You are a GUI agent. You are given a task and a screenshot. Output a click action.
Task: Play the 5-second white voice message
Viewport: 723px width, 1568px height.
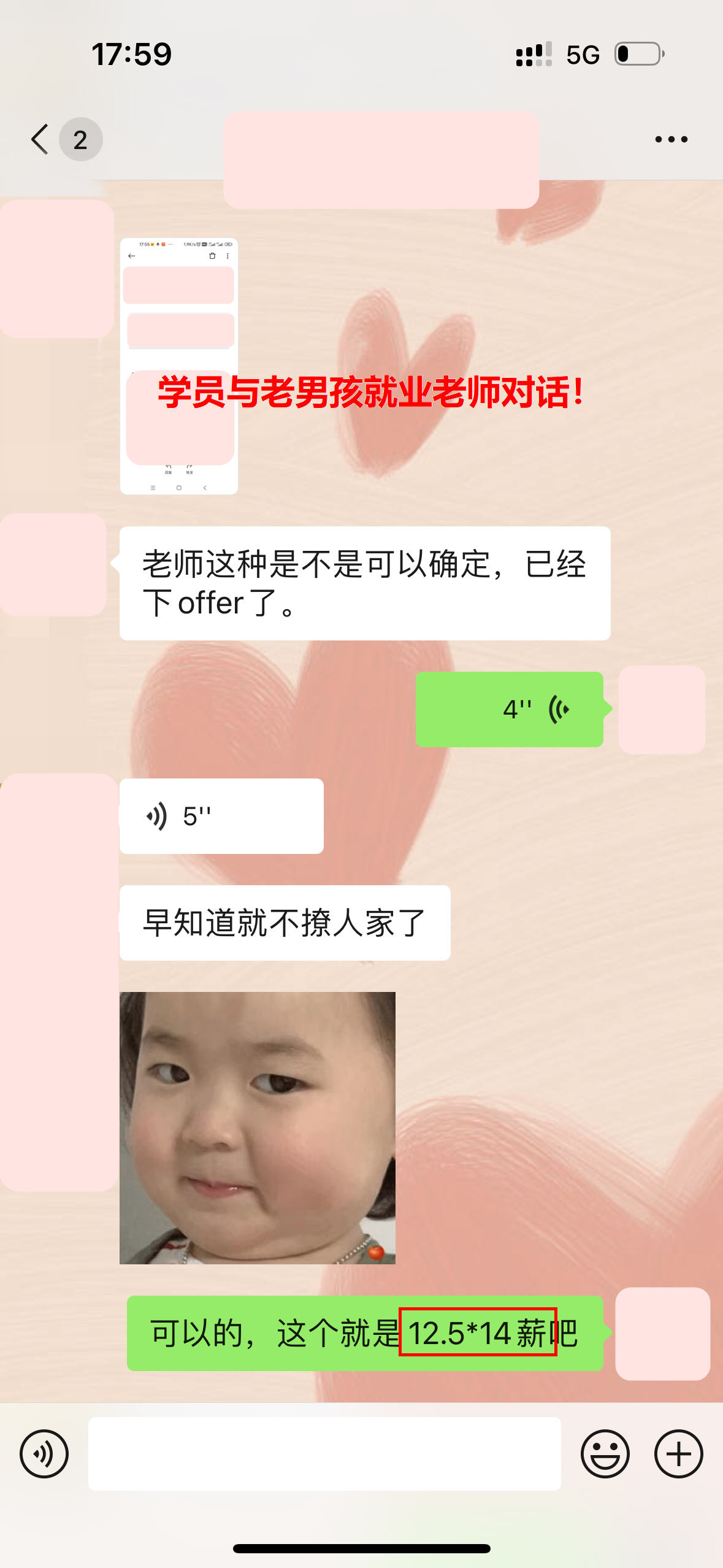pyautogui.click(x=221, y=816)
